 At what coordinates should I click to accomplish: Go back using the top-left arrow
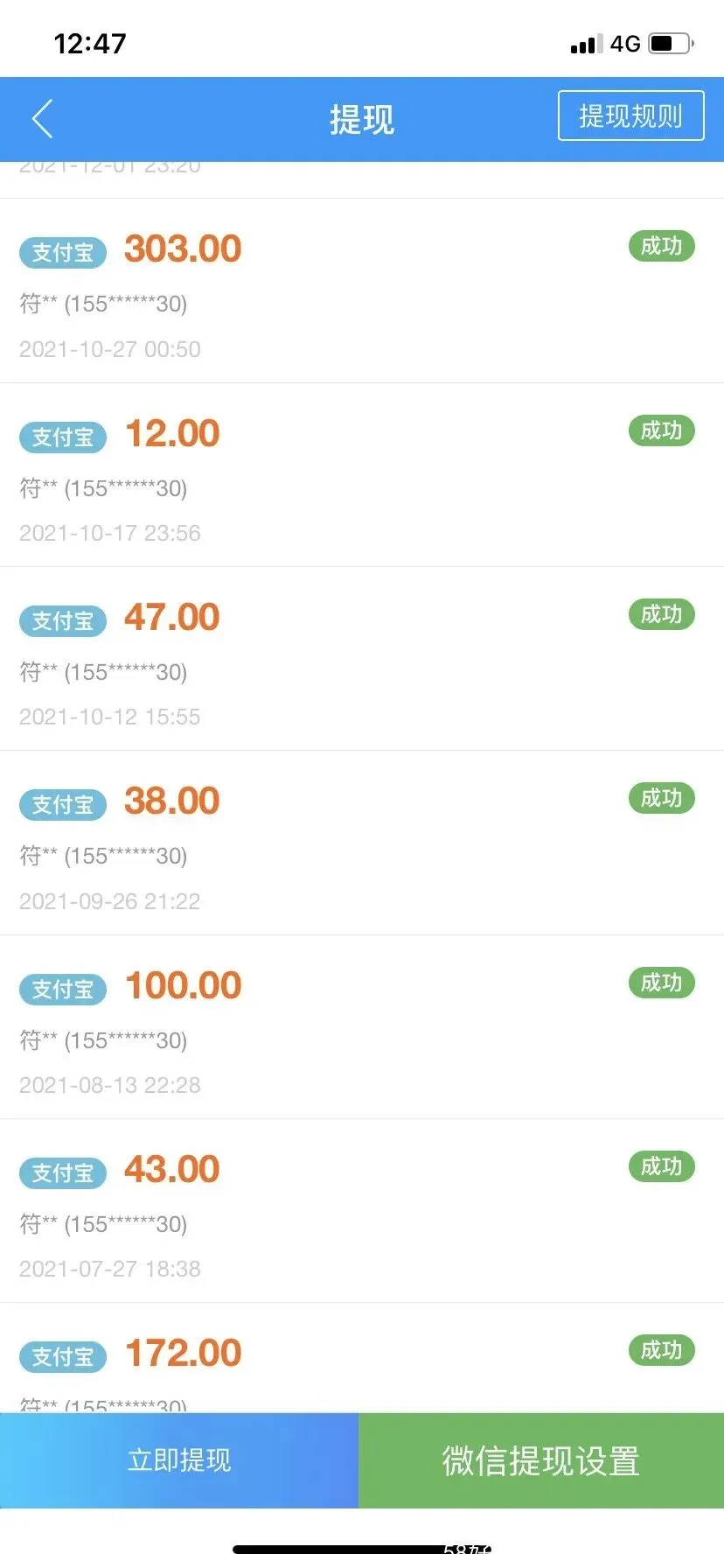tap(42, 119)
